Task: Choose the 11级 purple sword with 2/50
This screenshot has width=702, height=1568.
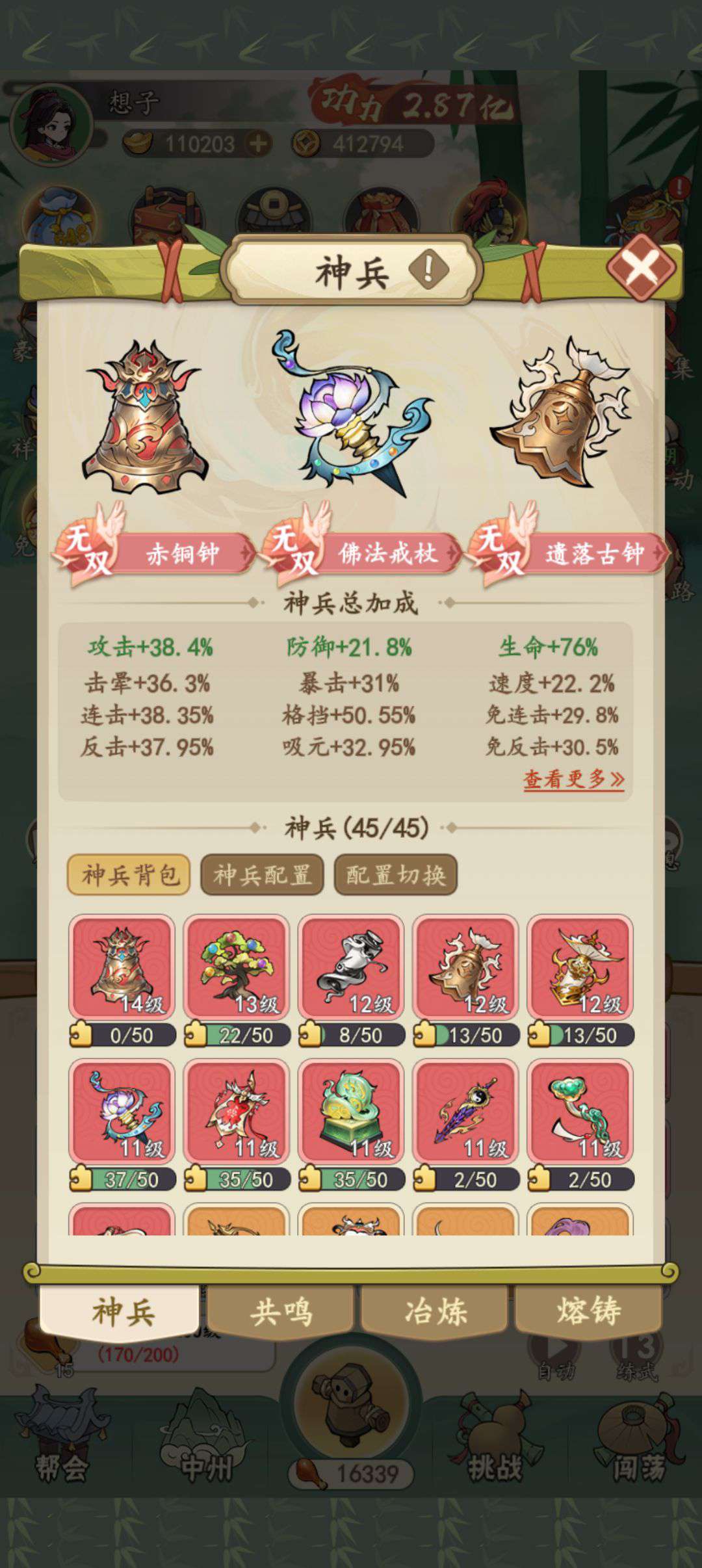Action: coord(465,1111)
